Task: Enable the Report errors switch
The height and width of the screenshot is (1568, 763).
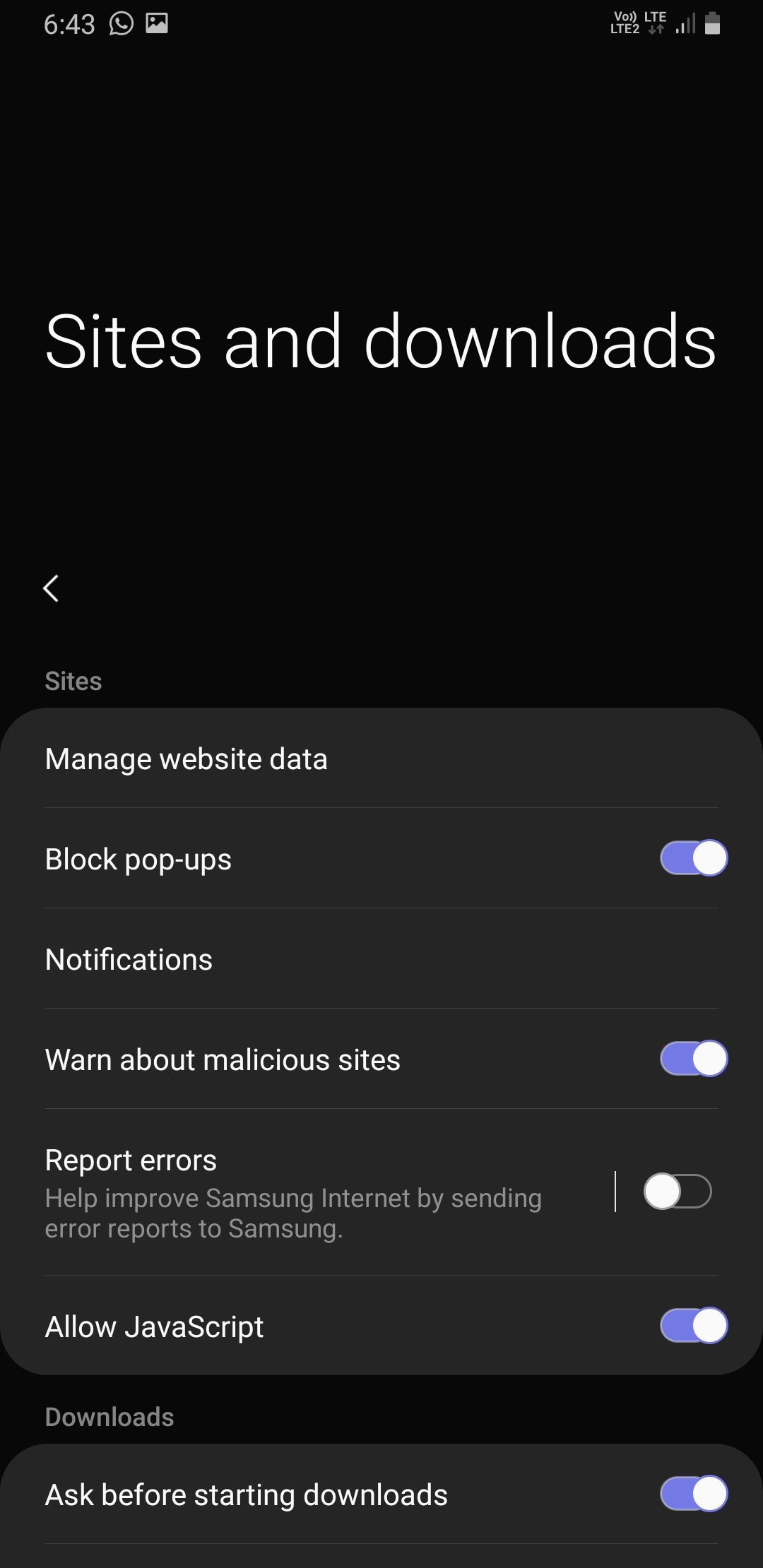Action: pyautogui.click(x=678, y=1192)
